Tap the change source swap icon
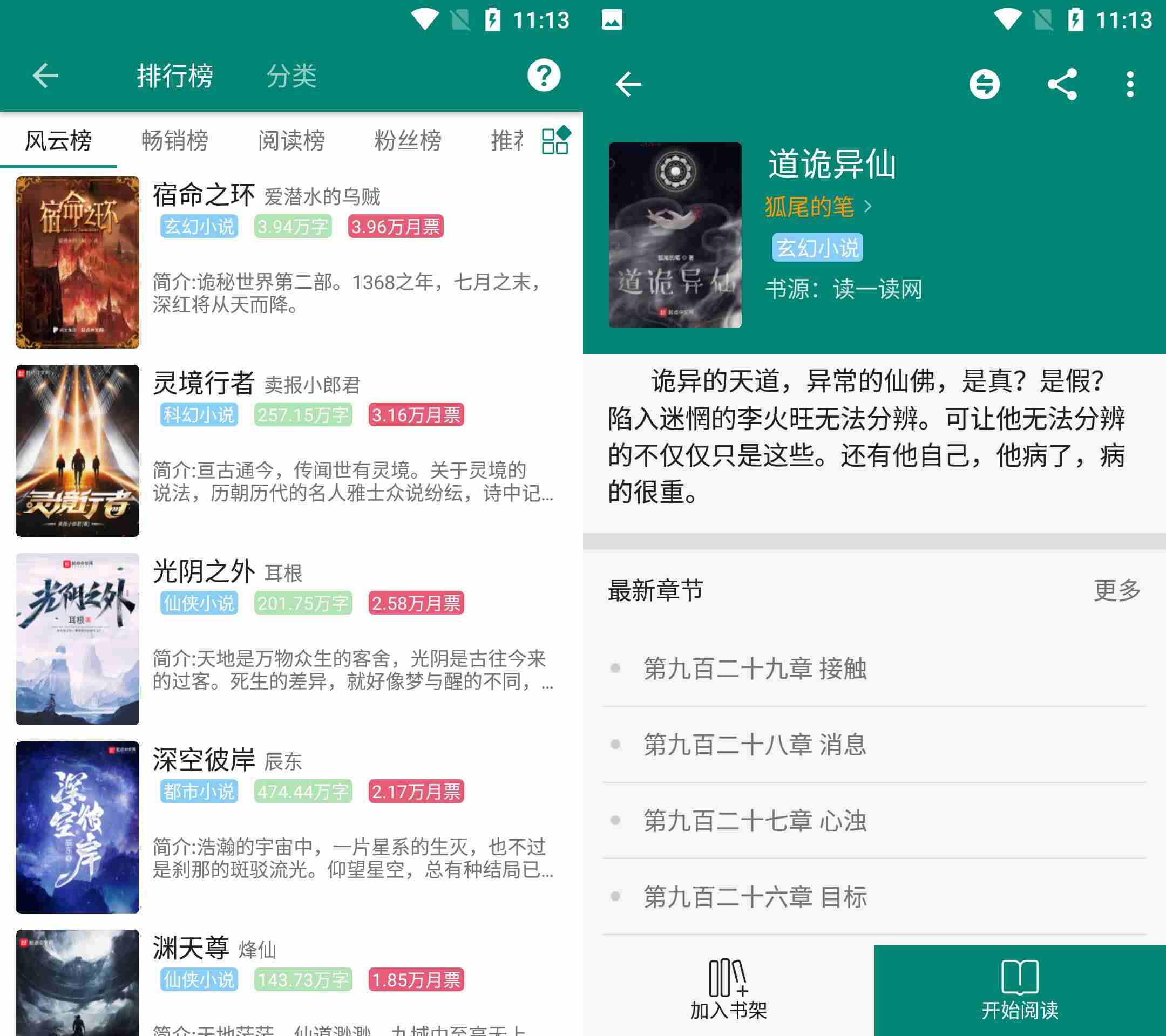Screen dimensions: 1166x1036 coord(985,84)
